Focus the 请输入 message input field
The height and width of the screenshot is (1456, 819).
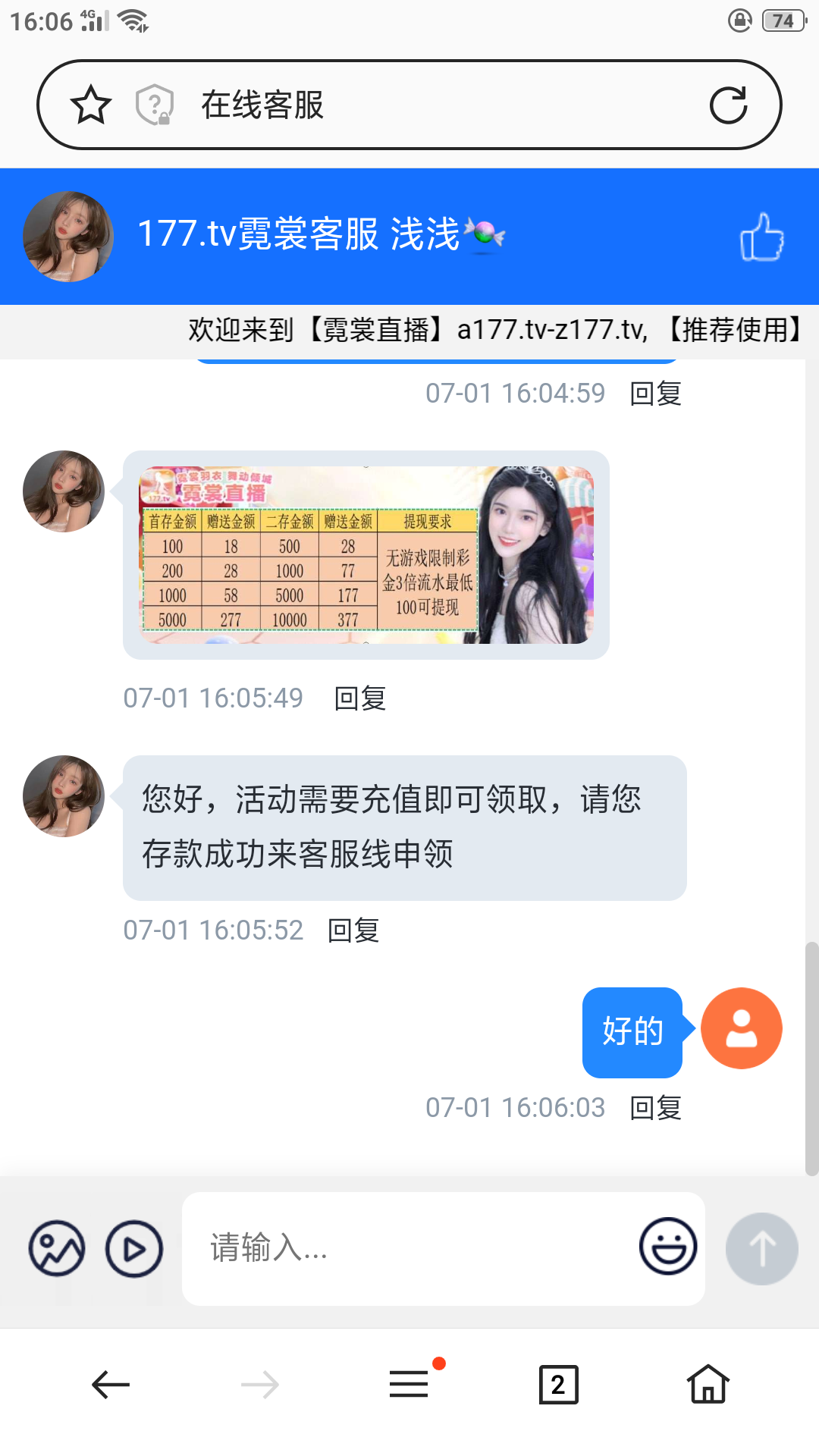[x=409, y=1248]
